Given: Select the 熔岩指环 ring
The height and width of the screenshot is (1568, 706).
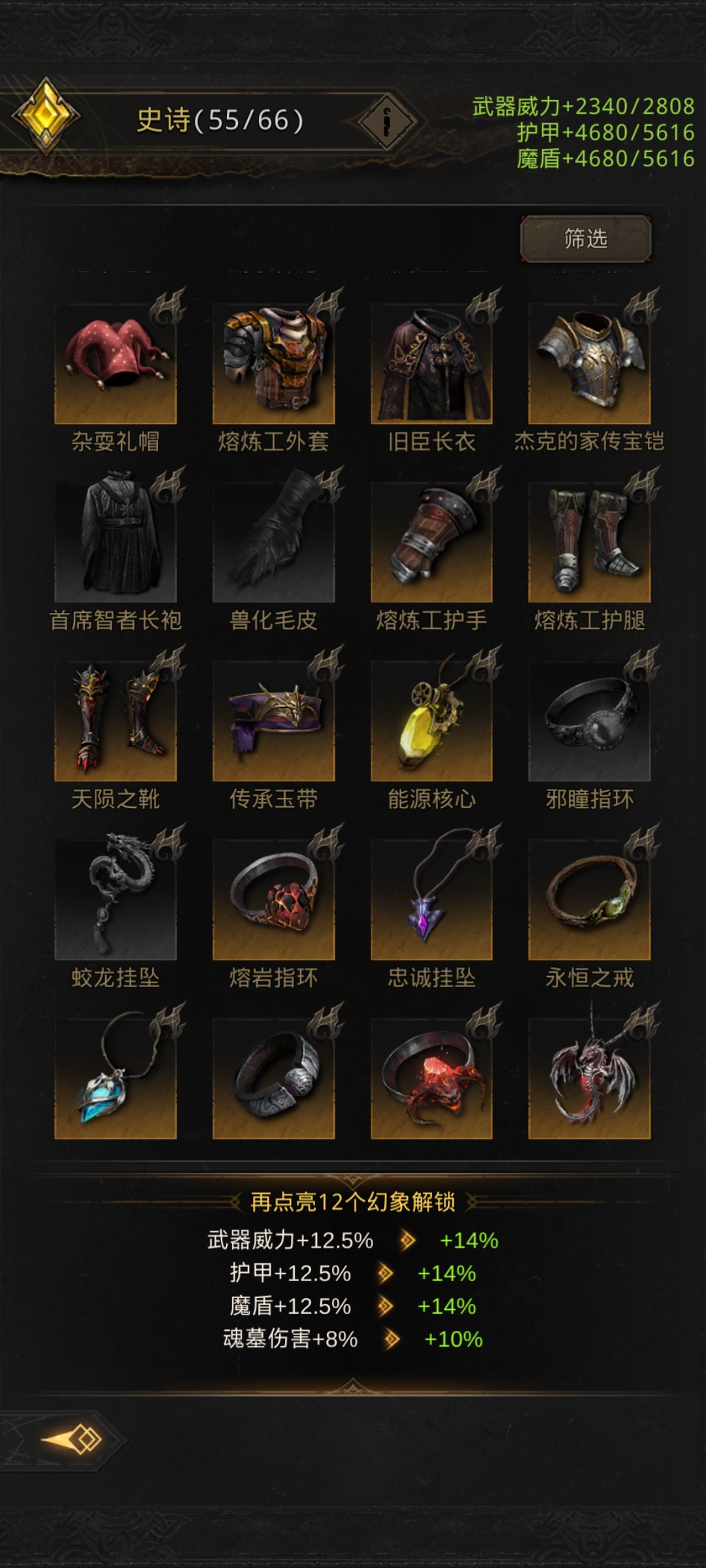Looking at the screenshot, I should pyautogui.click(x=274, y=900).
